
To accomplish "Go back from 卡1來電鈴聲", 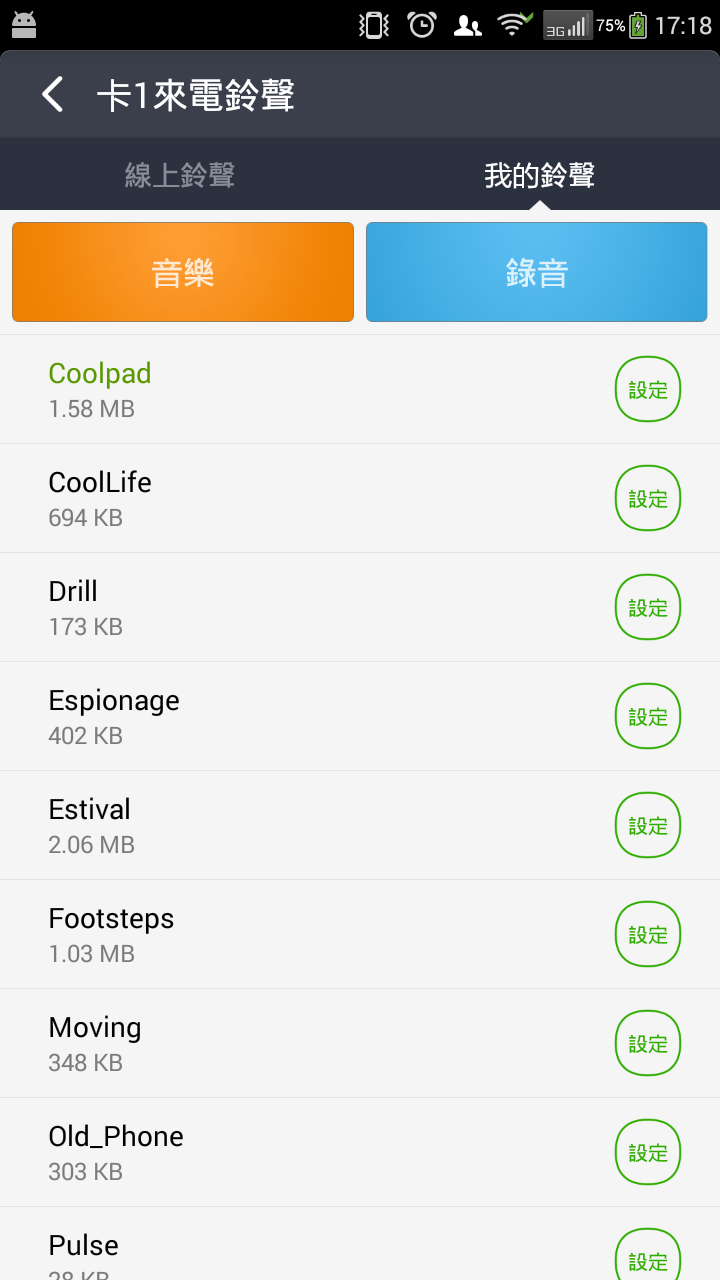I will tap(53, 95).
